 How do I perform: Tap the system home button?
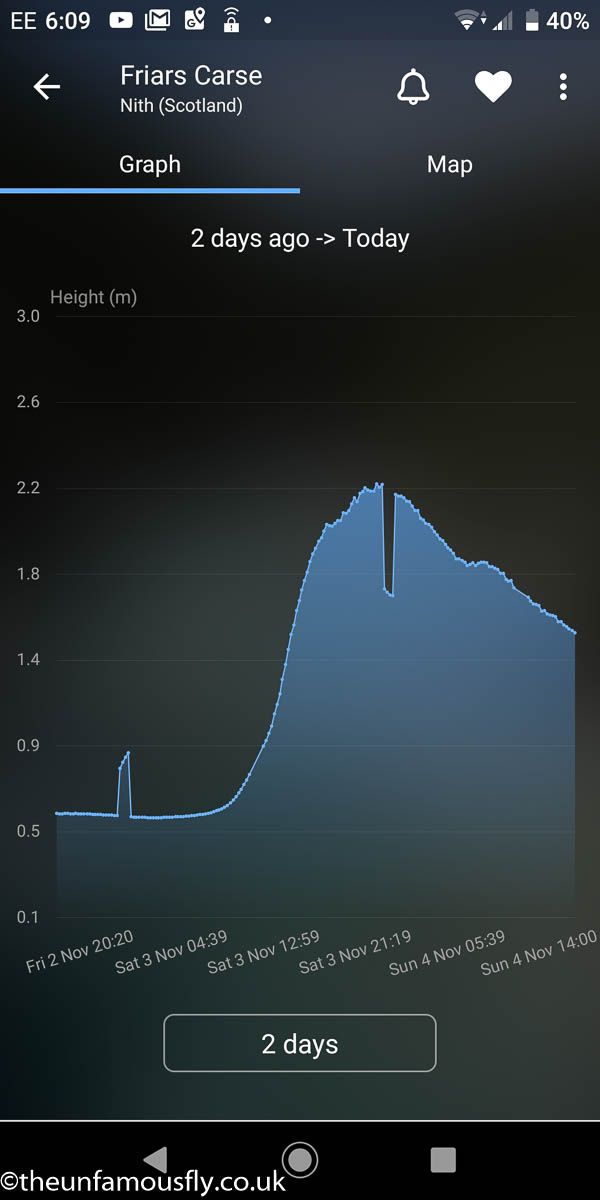[299, 1160]
